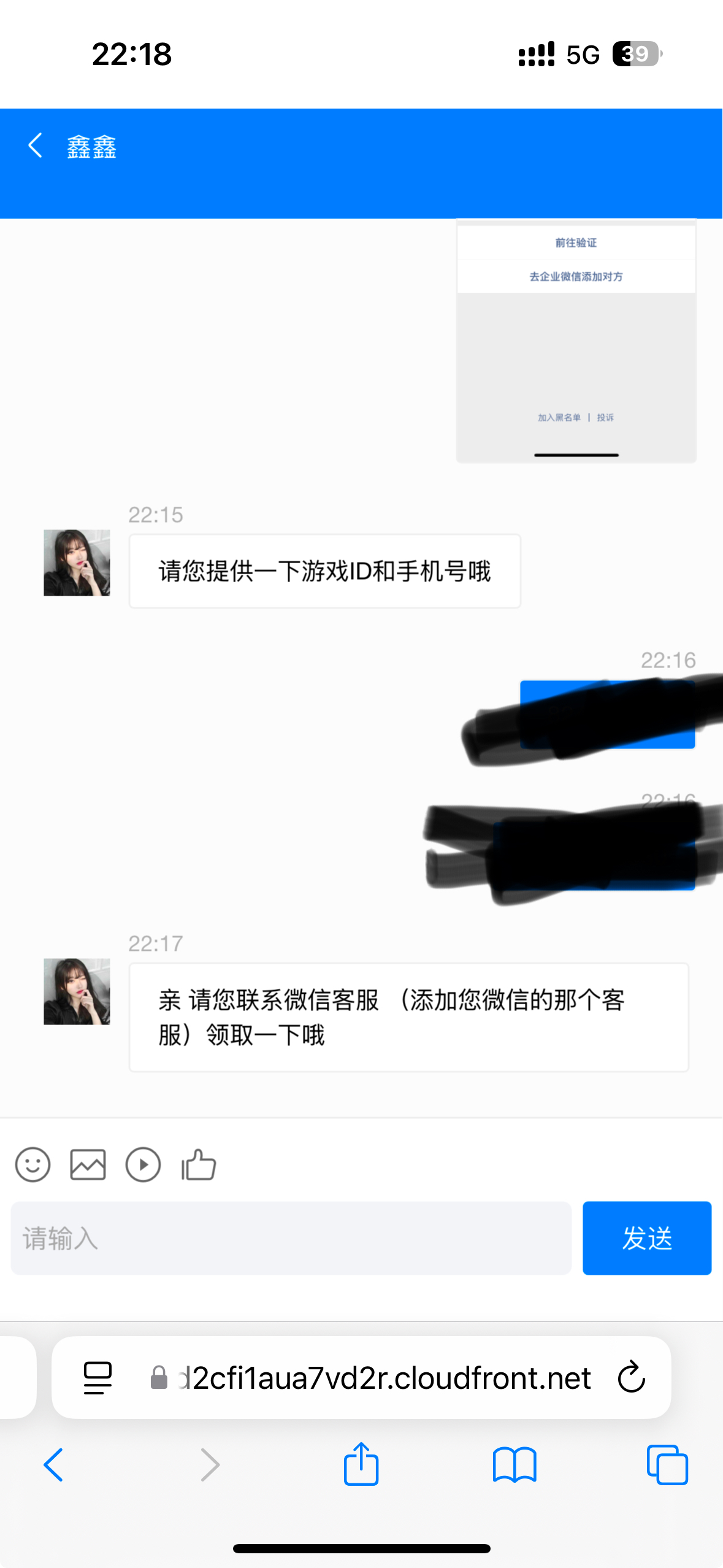Open Safari bookmarks
Screen dimensions: 723x1568
[515, 1465]
